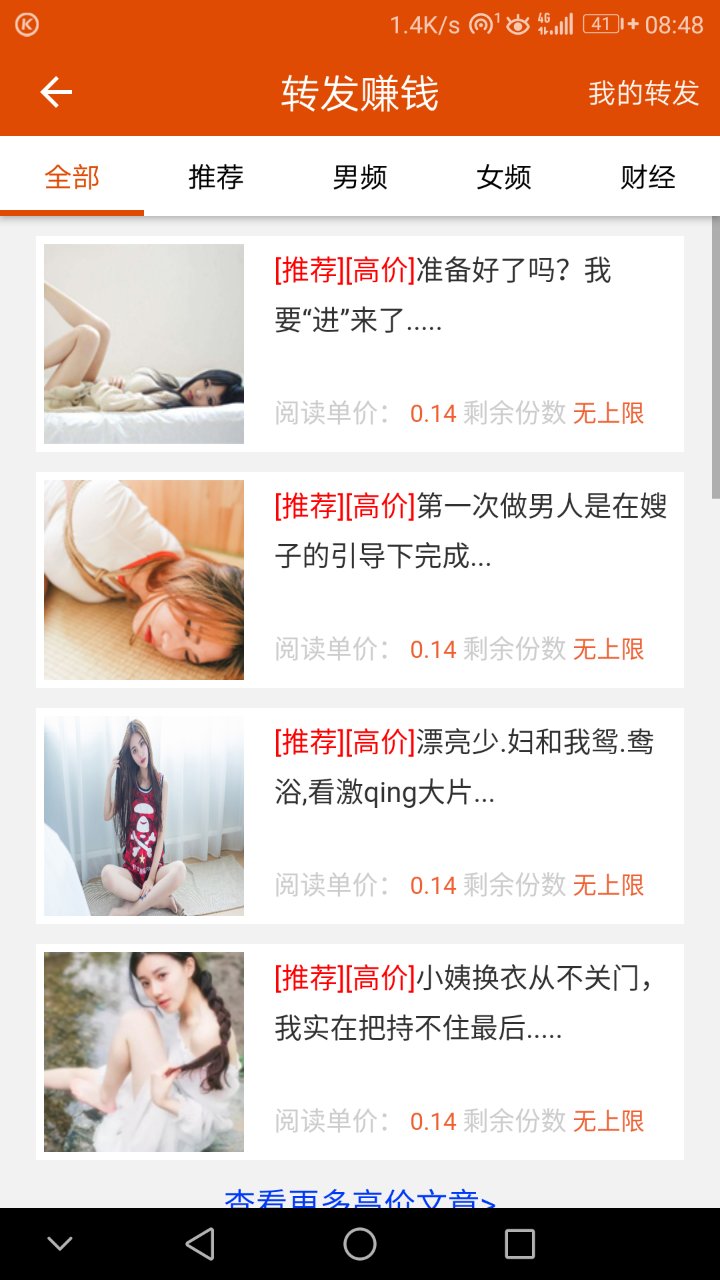Click the first article's thumbnail image

(143, 343)
